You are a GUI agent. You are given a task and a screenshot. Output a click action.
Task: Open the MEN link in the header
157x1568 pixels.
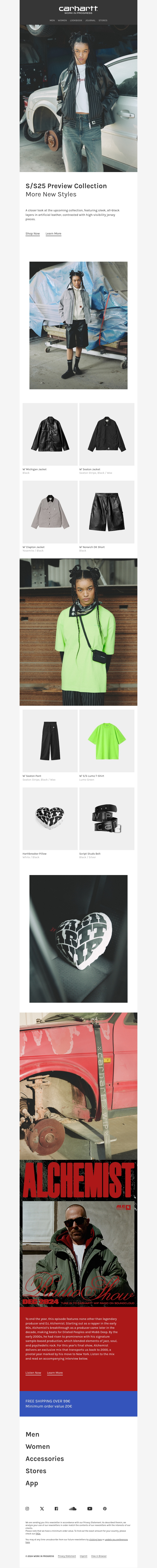click(52, 20)
